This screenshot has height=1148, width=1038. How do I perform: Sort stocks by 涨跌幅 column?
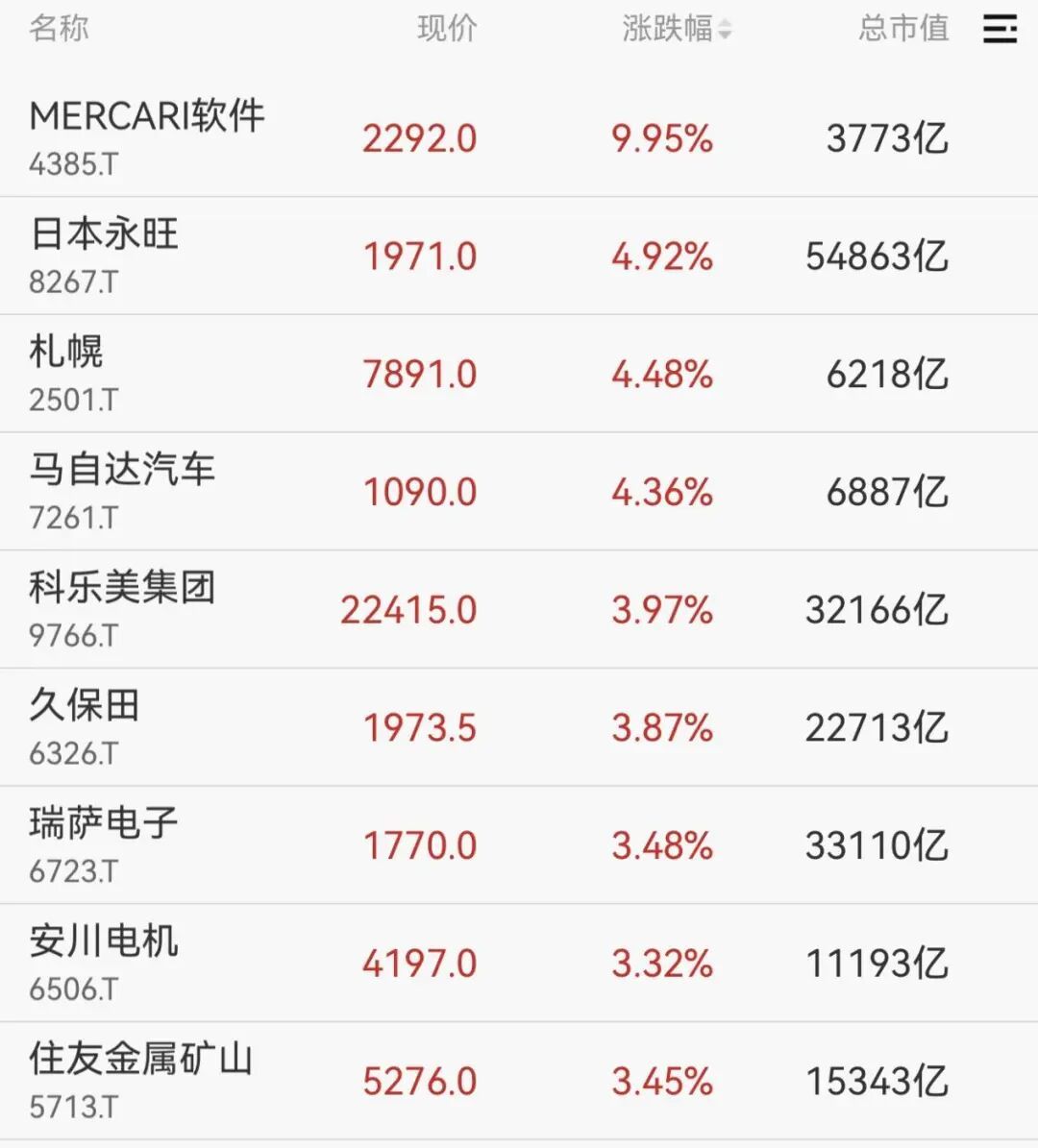[x=676, y=29]
